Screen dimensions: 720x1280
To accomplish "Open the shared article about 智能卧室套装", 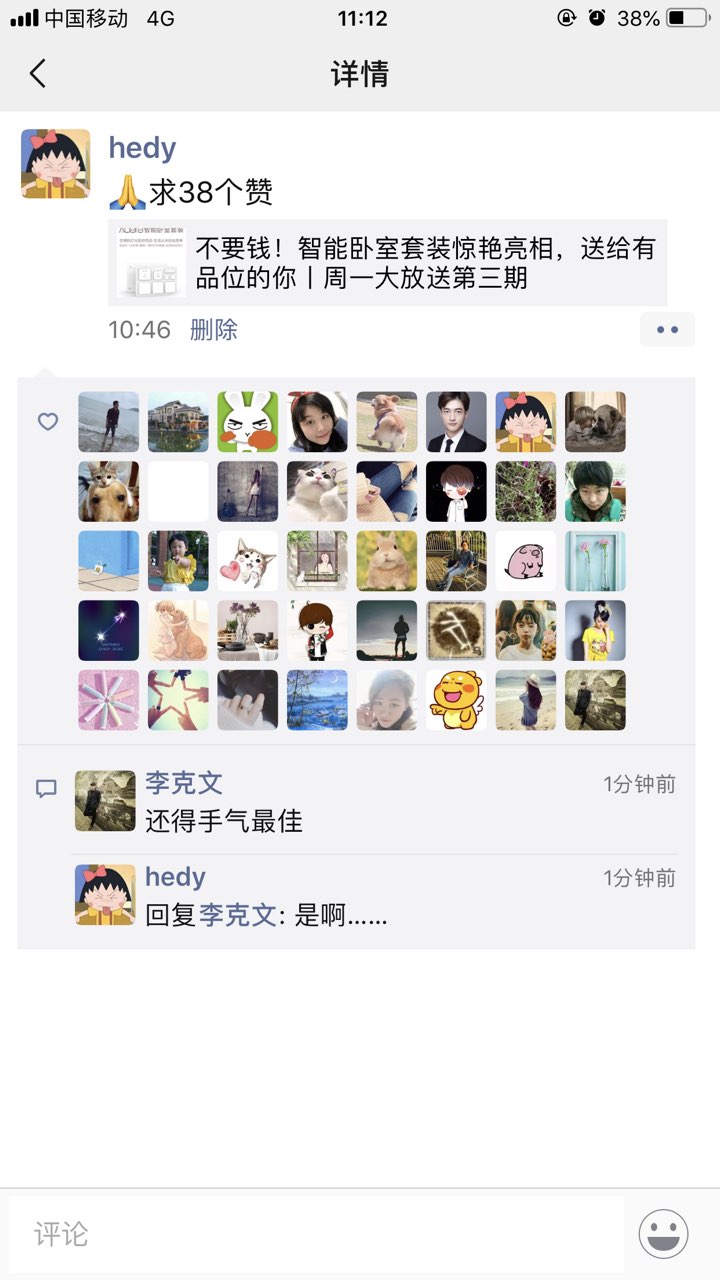I will tap(388, 262).
